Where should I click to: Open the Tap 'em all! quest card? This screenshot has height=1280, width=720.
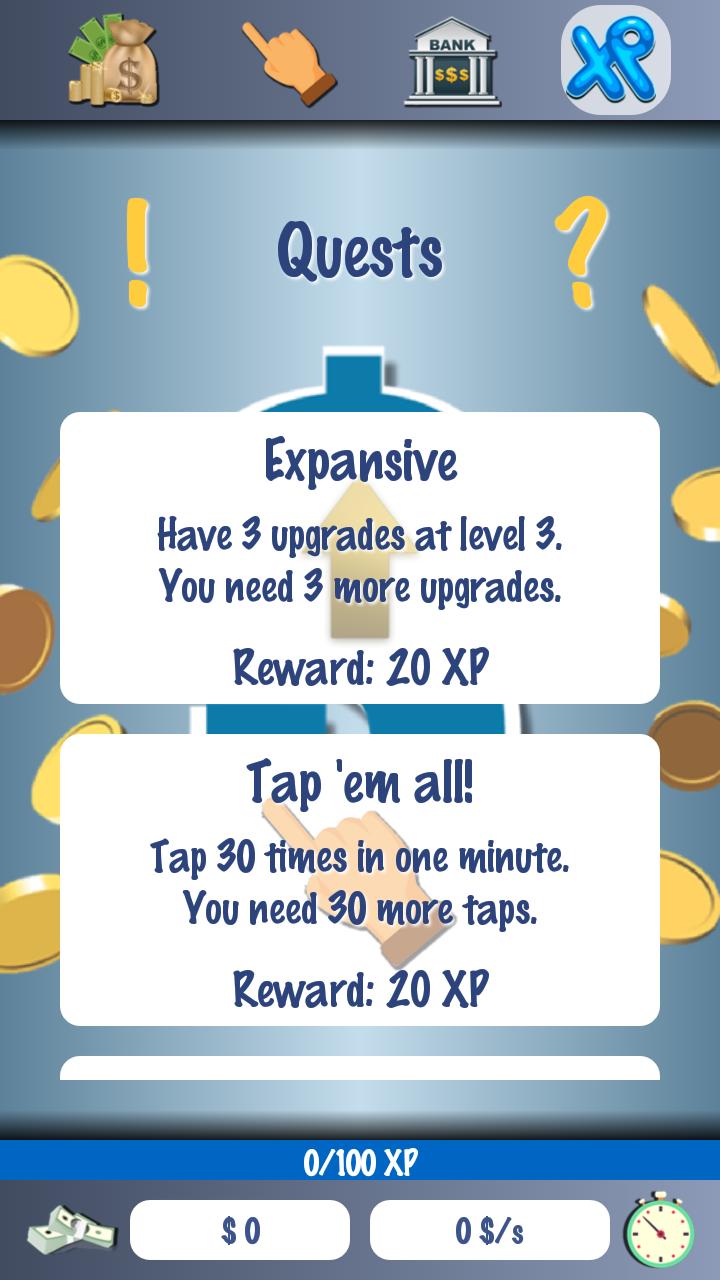pos(360,880)
